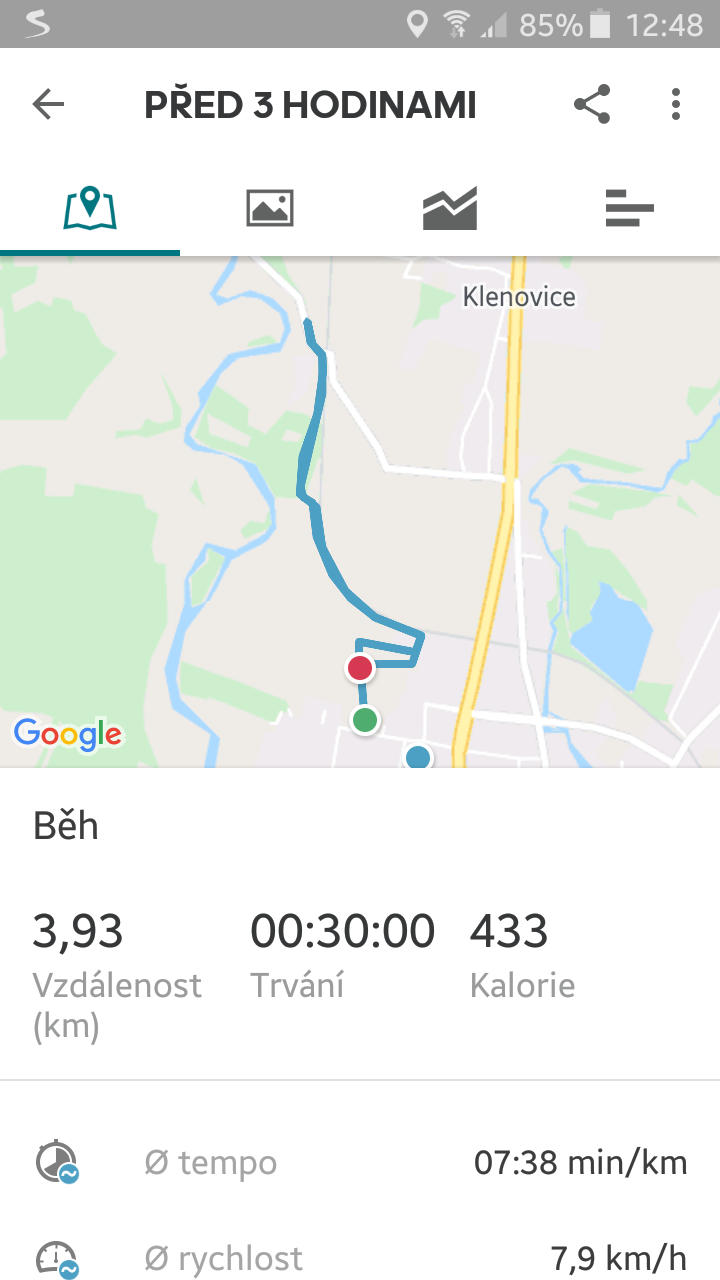Switch to the laps list tab
The width and height of the screenshot is (720, 1280).
630,208
